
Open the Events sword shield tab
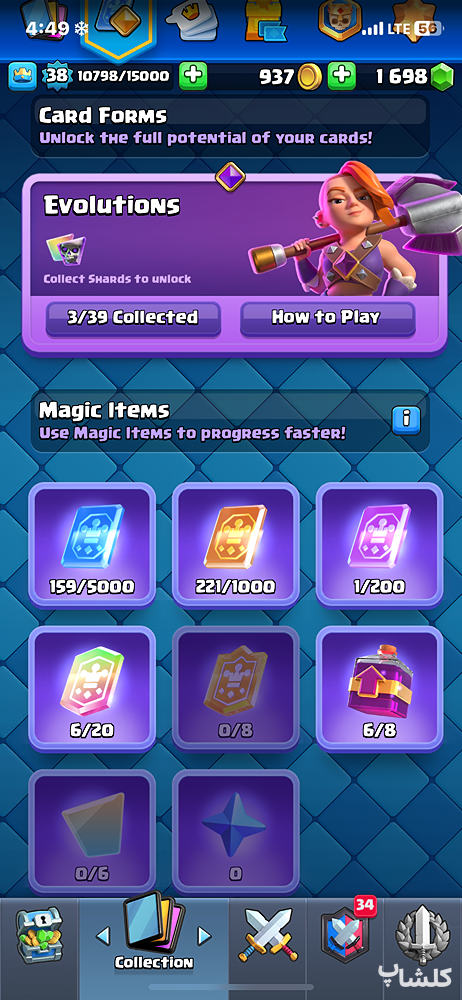click(x=423, y=935)
